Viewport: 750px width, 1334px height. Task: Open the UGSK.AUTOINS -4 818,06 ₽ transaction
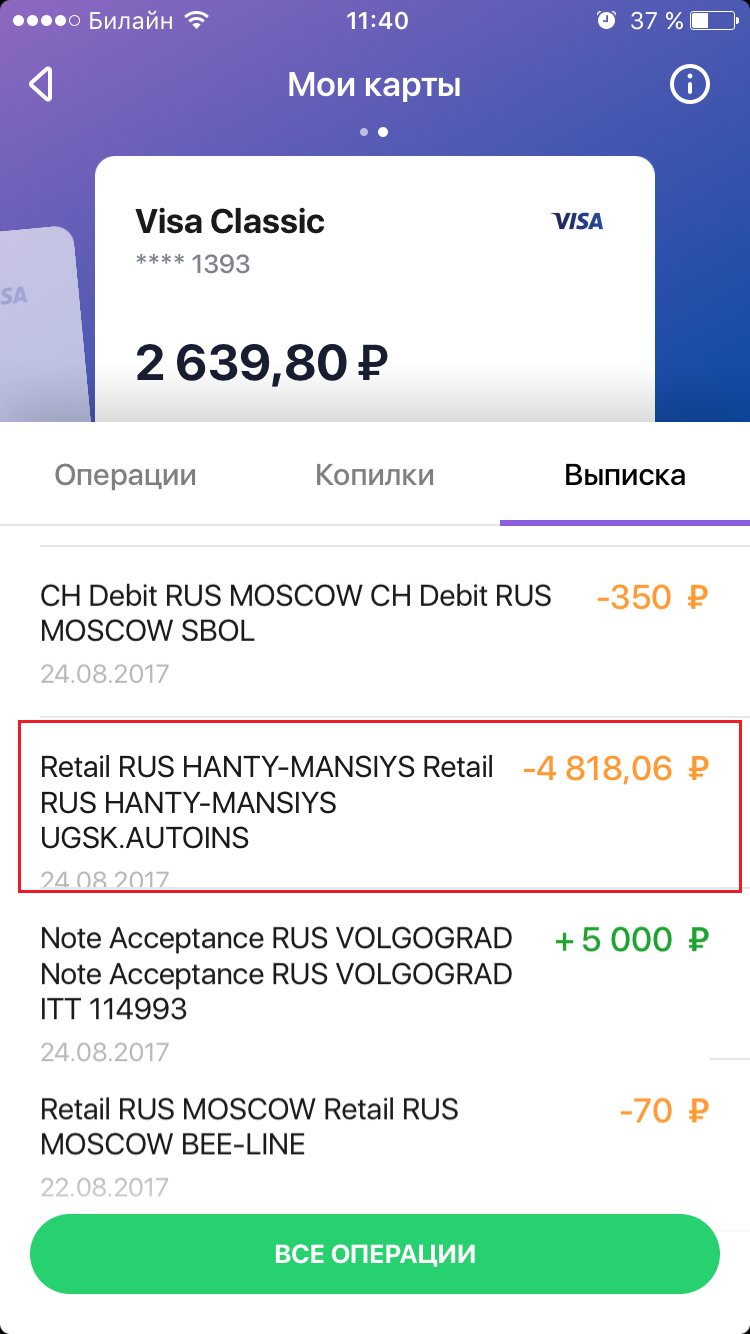pyautogui.click(x=374, y=803)
